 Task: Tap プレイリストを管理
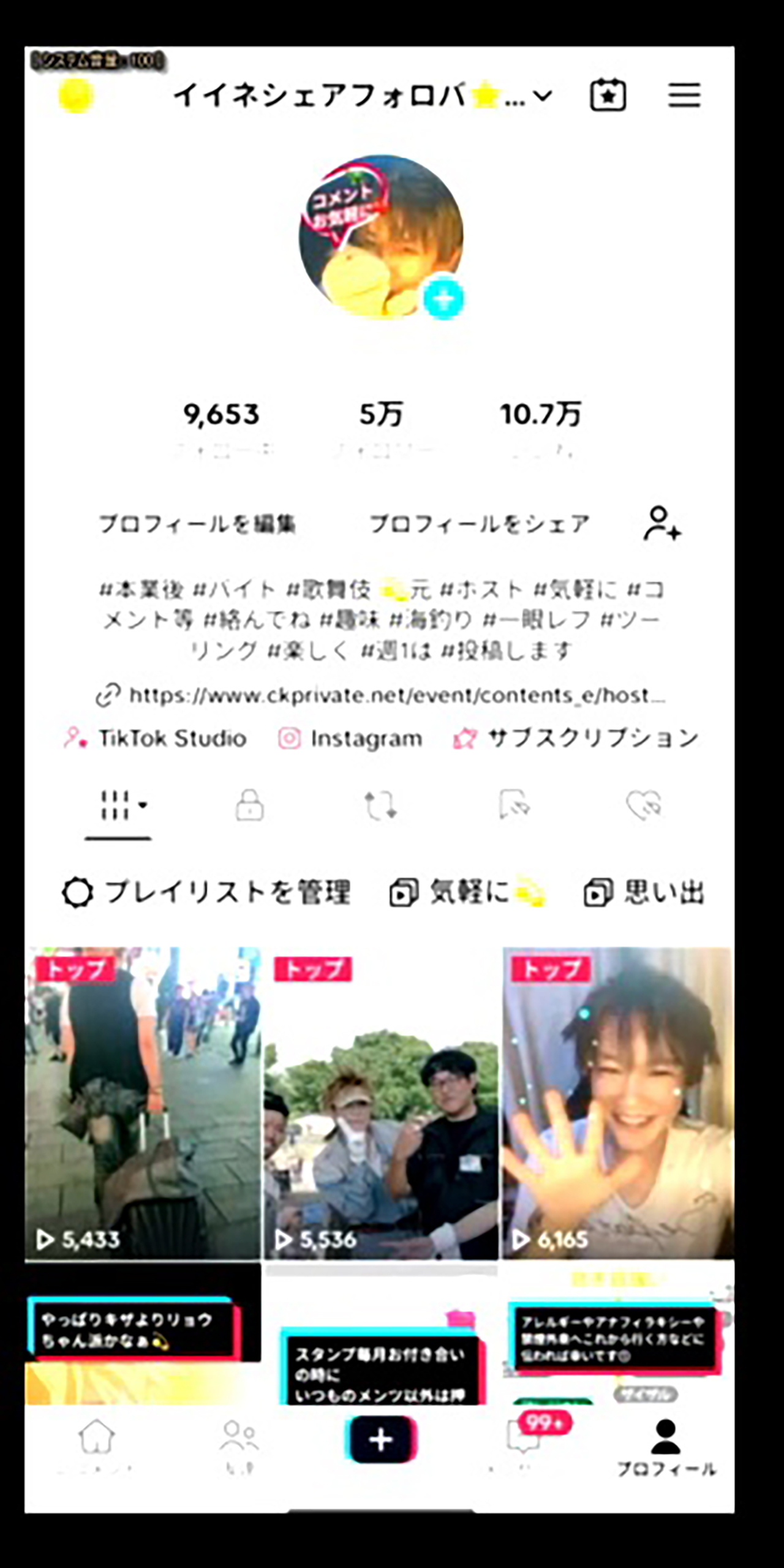pyautogui.click(x=206, y=893)
